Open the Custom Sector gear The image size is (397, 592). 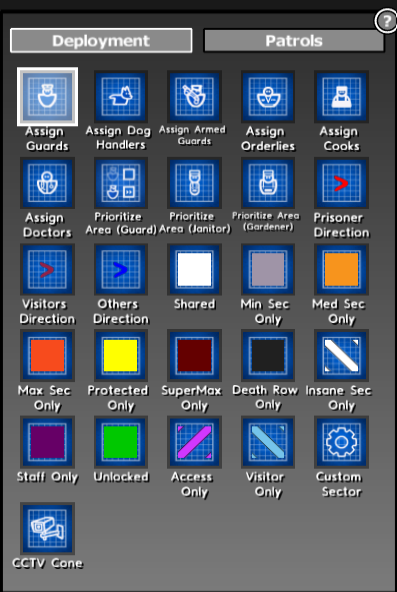coord(342,442)
